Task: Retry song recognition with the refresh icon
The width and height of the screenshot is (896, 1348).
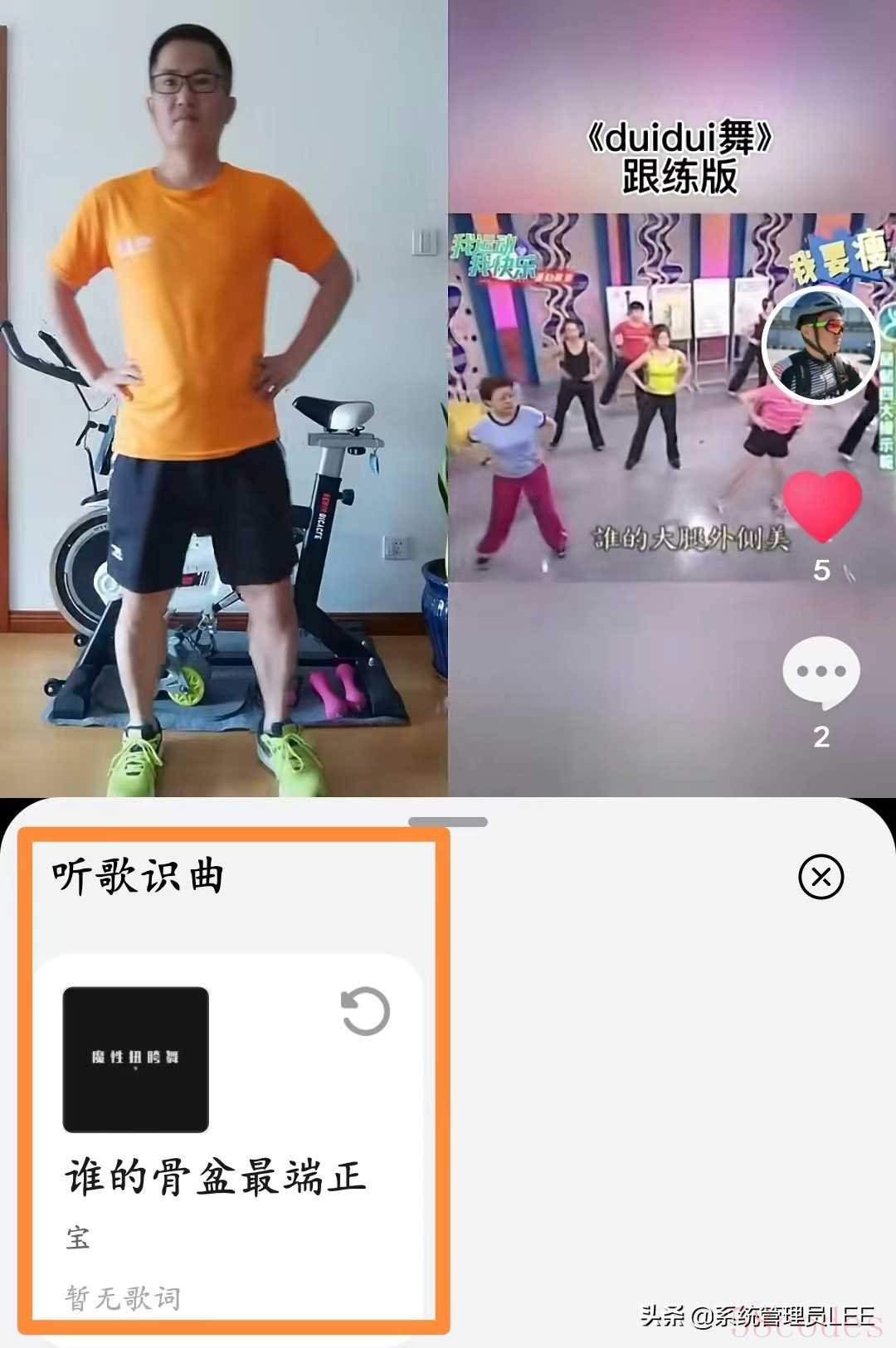Action: point(365,1011)
